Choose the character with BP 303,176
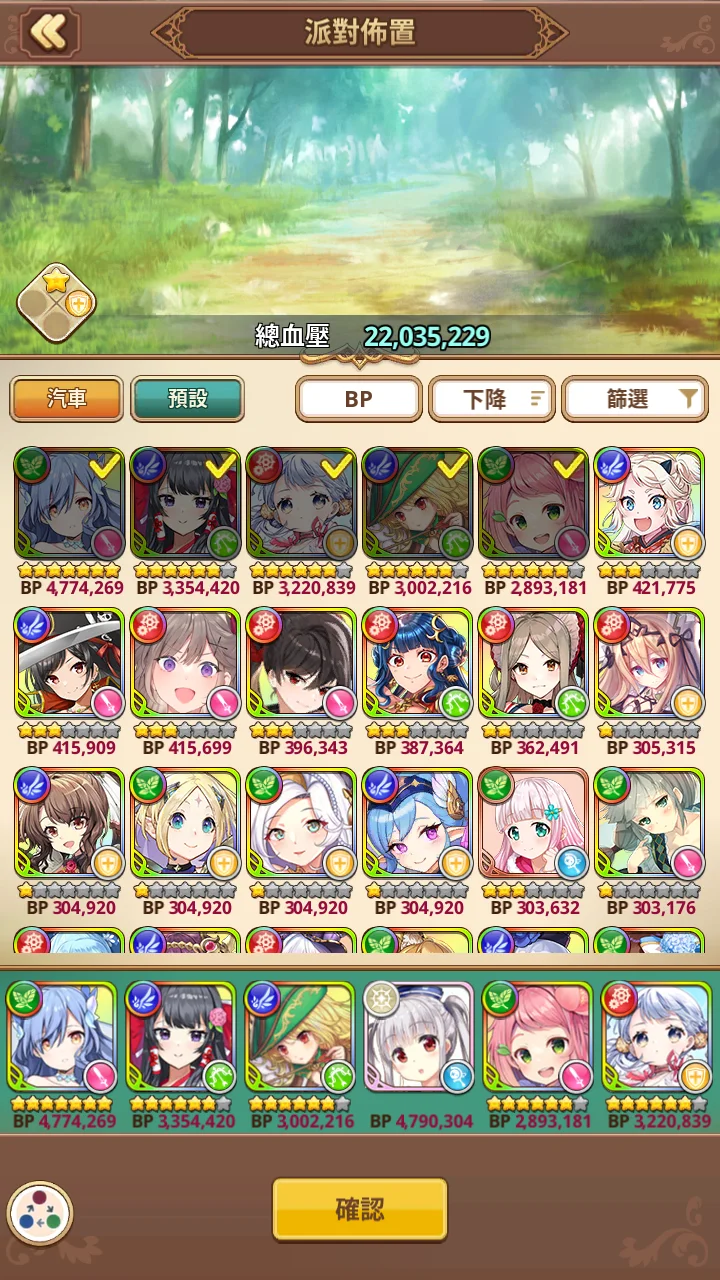 click(x=649, y=823)
